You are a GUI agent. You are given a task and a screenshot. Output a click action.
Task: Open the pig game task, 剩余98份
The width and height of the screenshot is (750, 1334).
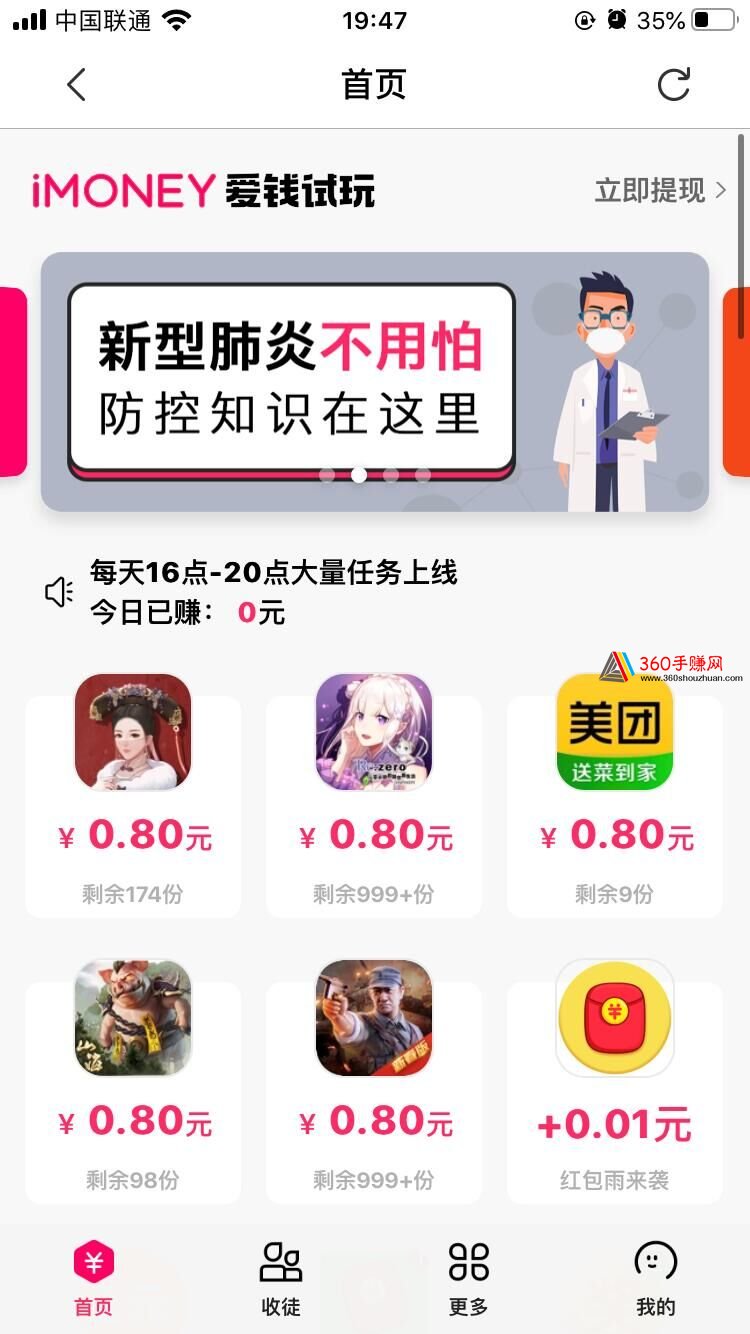click(133, 1081)
